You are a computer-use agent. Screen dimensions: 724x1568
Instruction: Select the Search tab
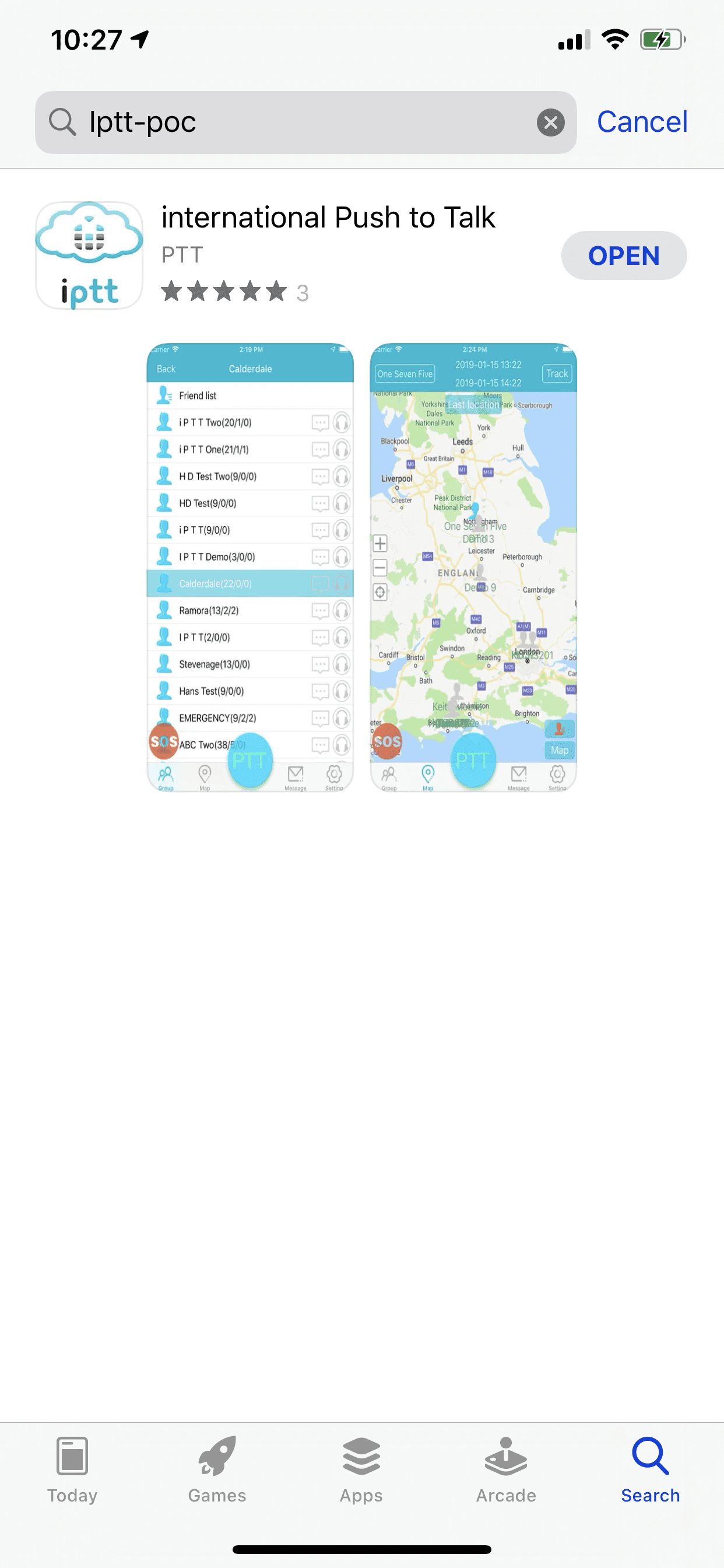(650, 1470)
